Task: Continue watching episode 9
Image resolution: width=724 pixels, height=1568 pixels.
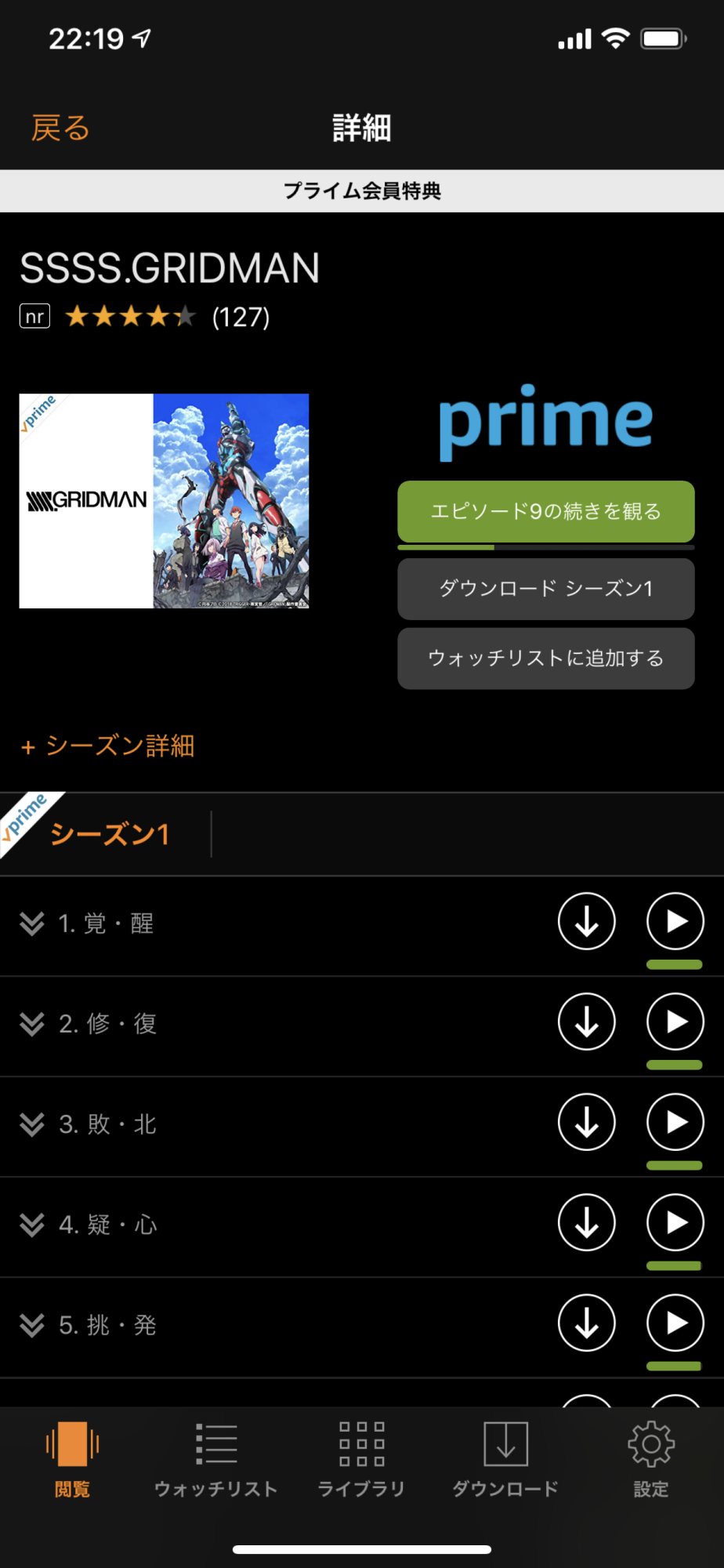Action: click(x=545, y=511)
